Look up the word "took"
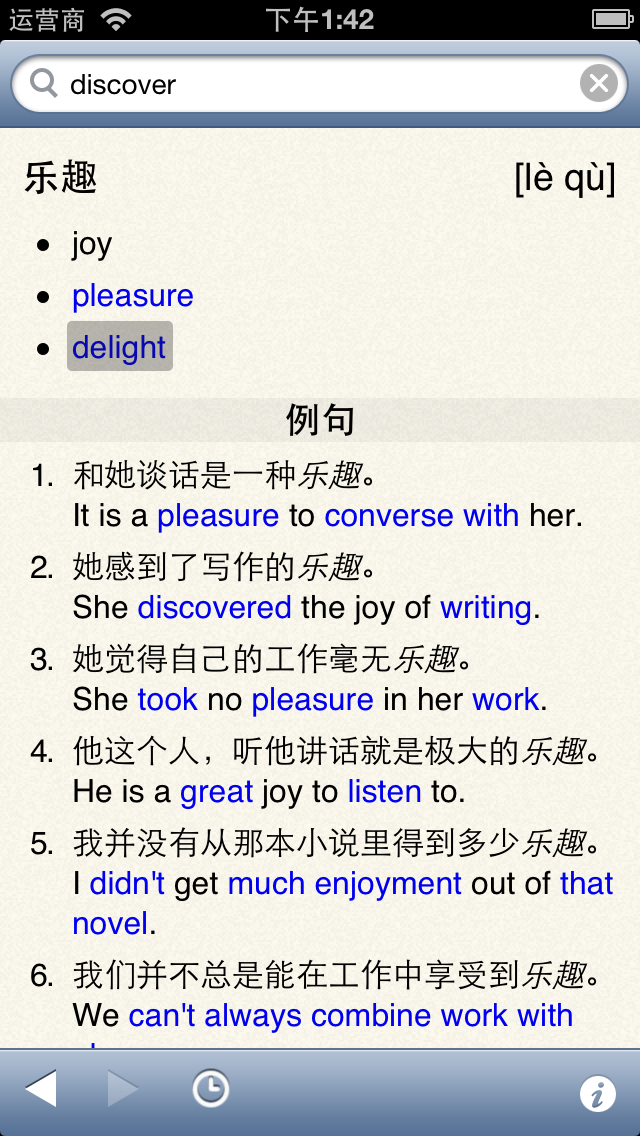This screenshot has height=1136, width=640. (168, 700)
